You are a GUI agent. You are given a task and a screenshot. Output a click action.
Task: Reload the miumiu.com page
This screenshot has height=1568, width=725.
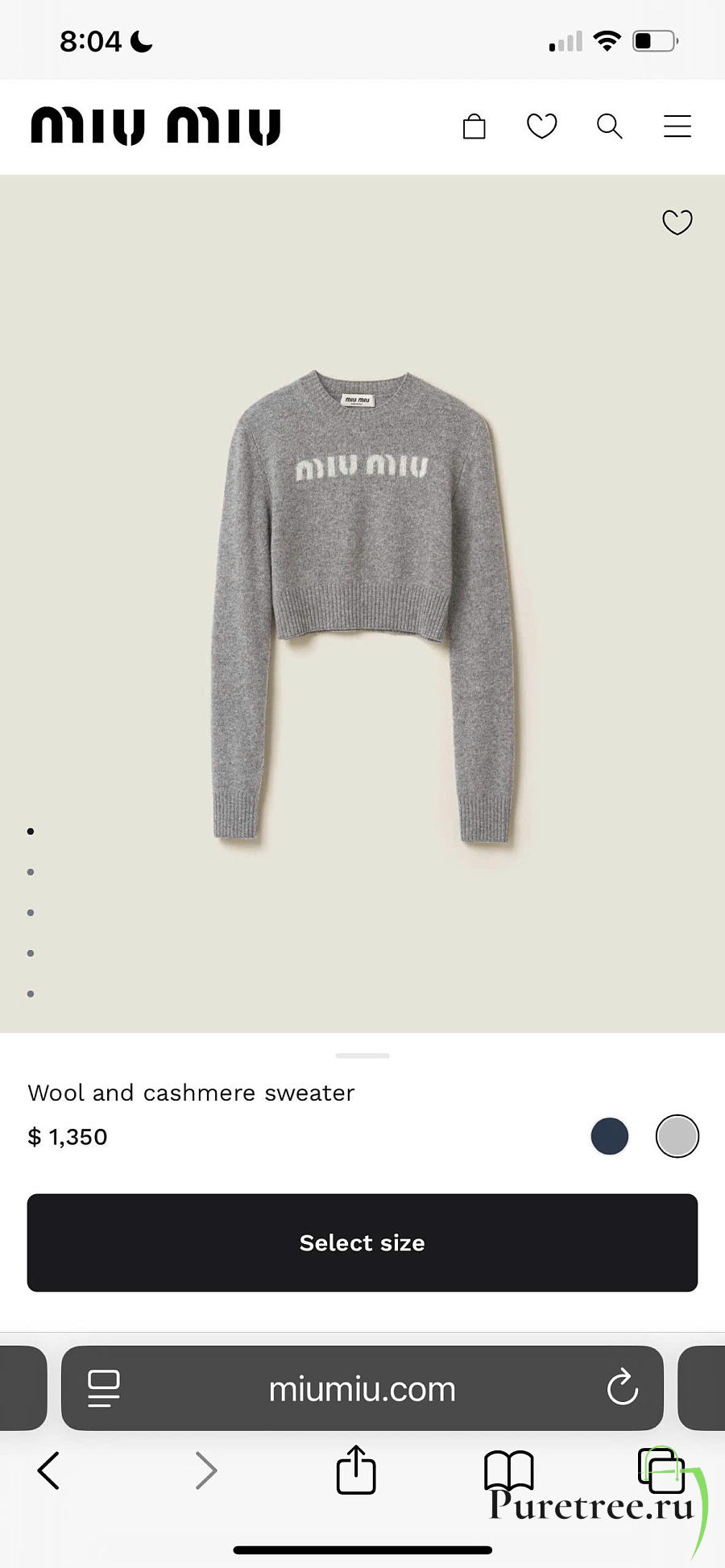622,1388
